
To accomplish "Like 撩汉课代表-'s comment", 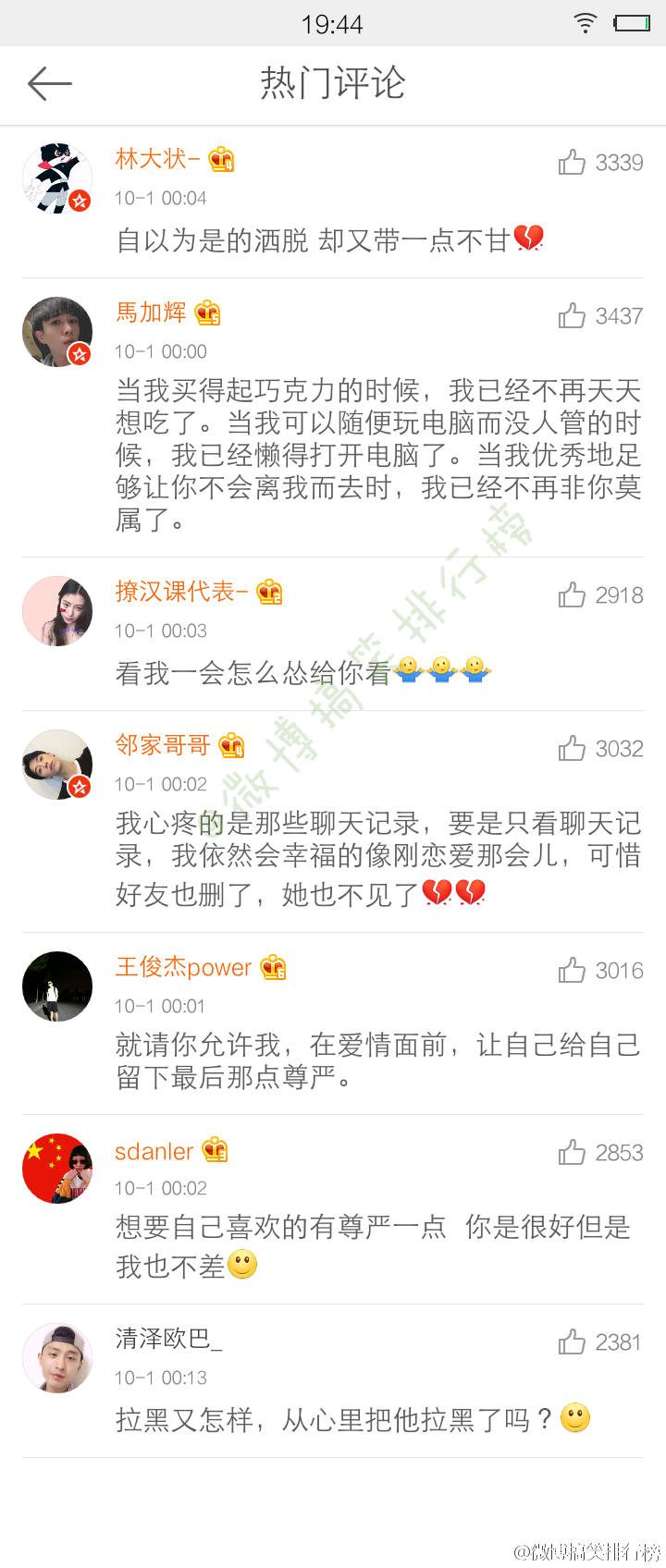I will pyautogui.click(x=573, y=595).
